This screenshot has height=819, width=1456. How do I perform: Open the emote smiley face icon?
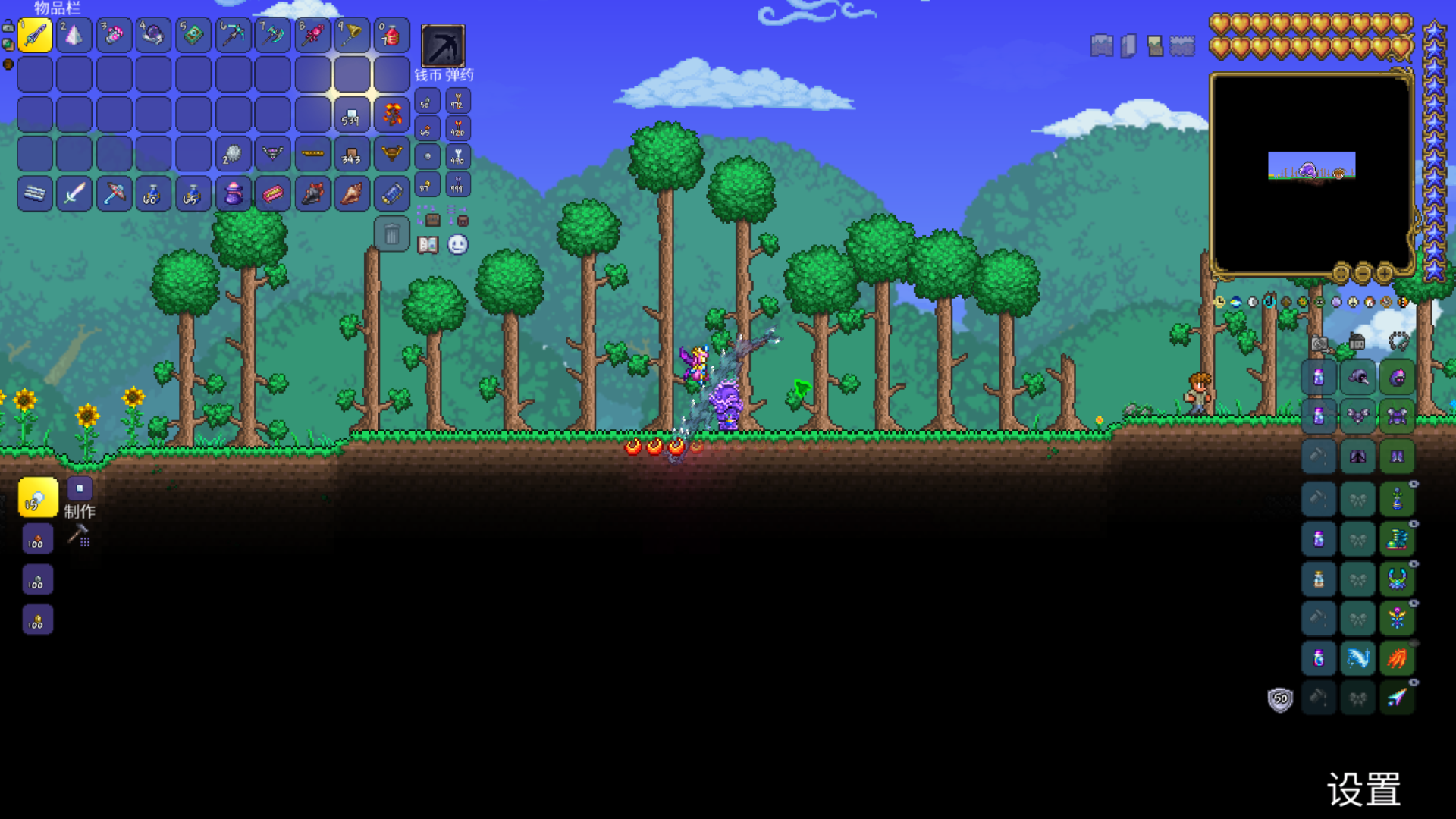pyautogui.click(x=457, y=245)
